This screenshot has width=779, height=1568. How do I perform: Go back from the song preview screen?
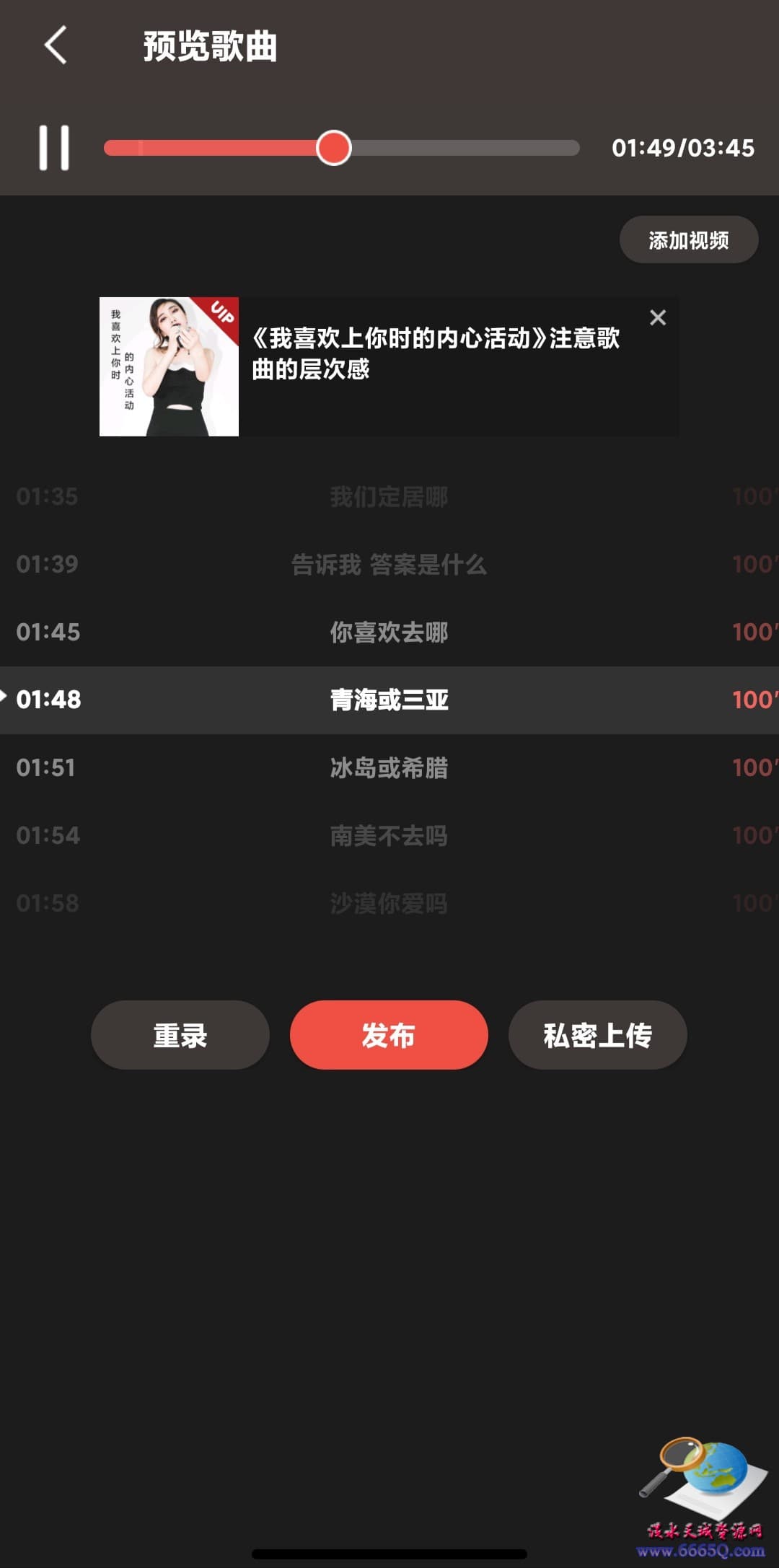pyautogui.click(x=56, y=45)
